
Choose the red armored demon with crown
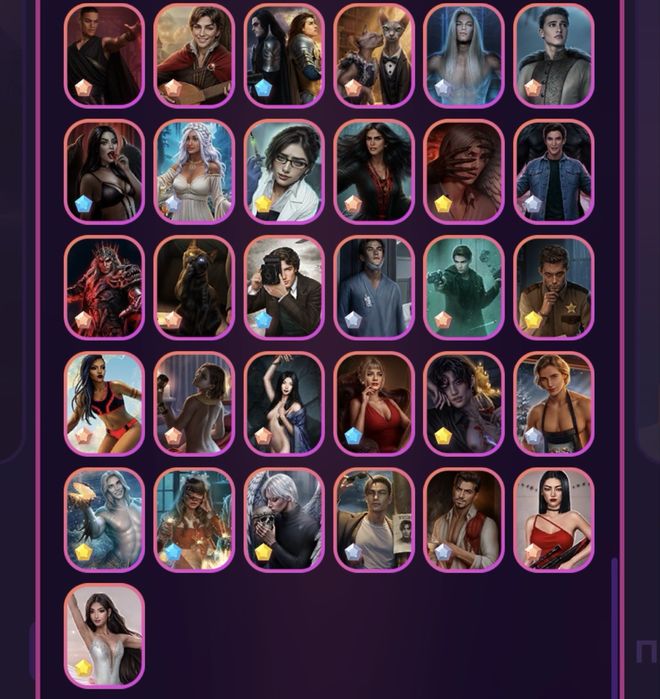coord(104,287)
